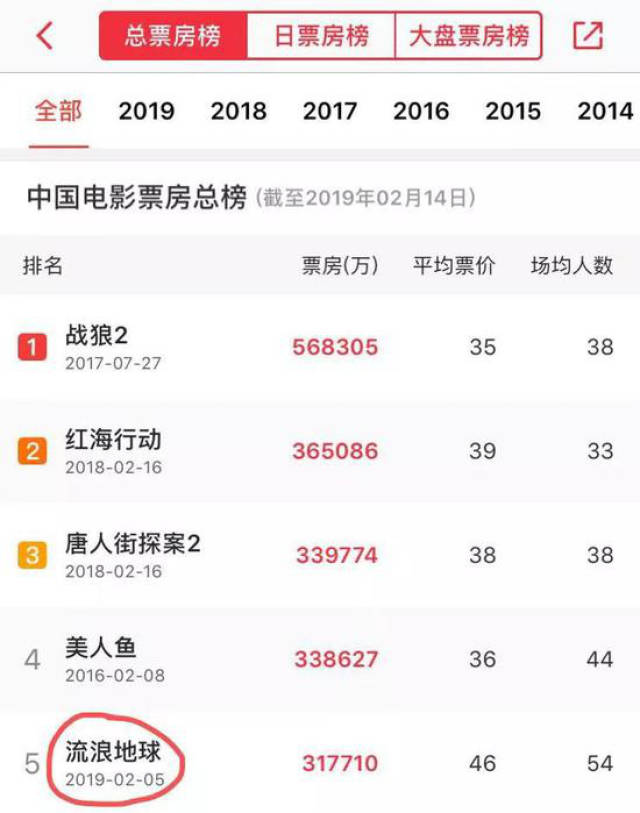Switch to the 日票房榜 tab
Viewport: 640px width, 813px height.
point(321,37)
